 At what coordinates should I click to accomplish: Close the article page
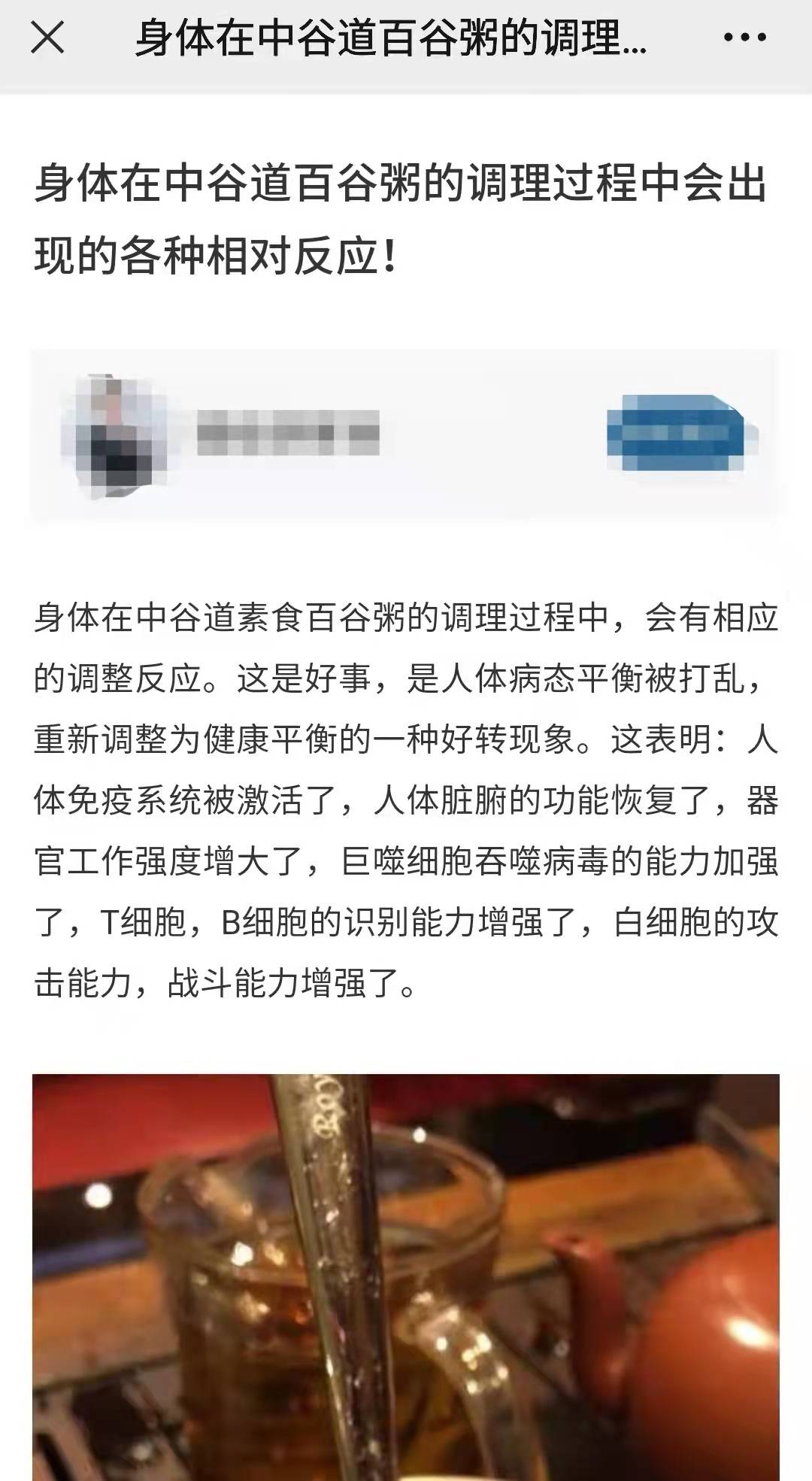47,38
